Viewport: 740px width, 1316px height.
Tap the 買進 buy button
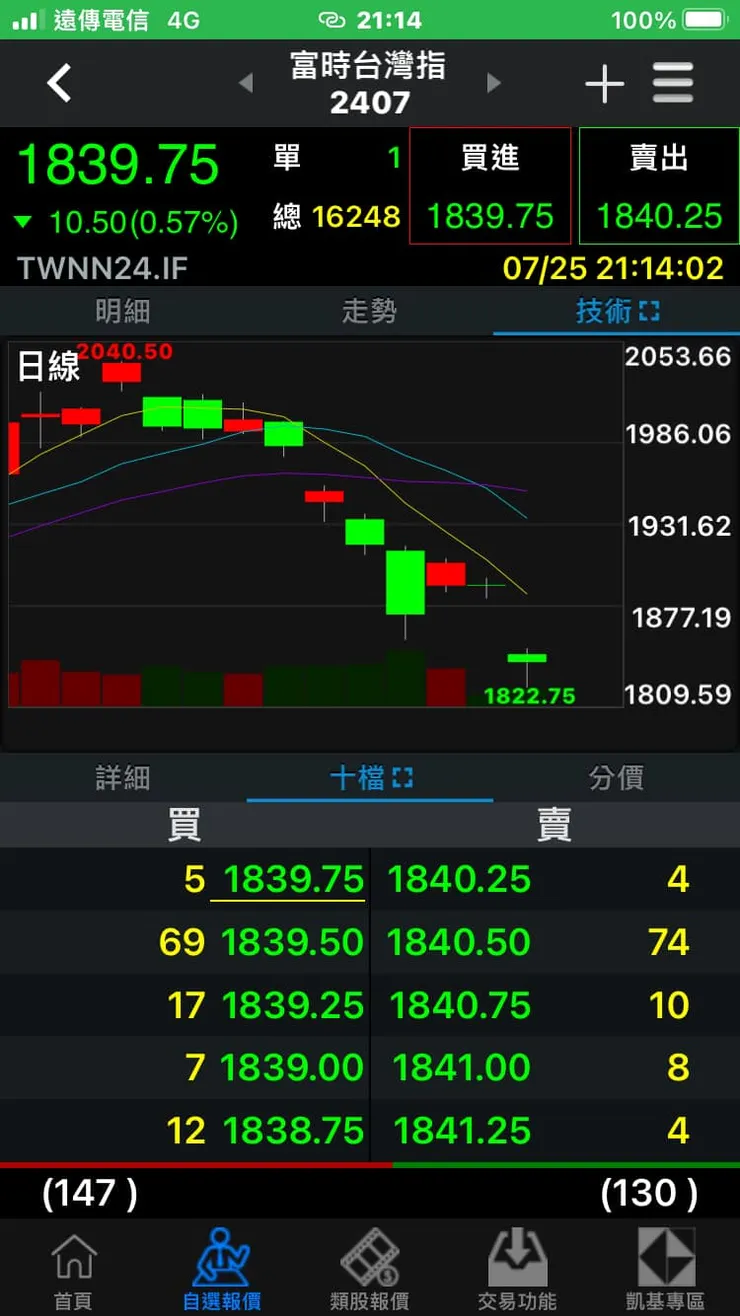click(490, 185)
